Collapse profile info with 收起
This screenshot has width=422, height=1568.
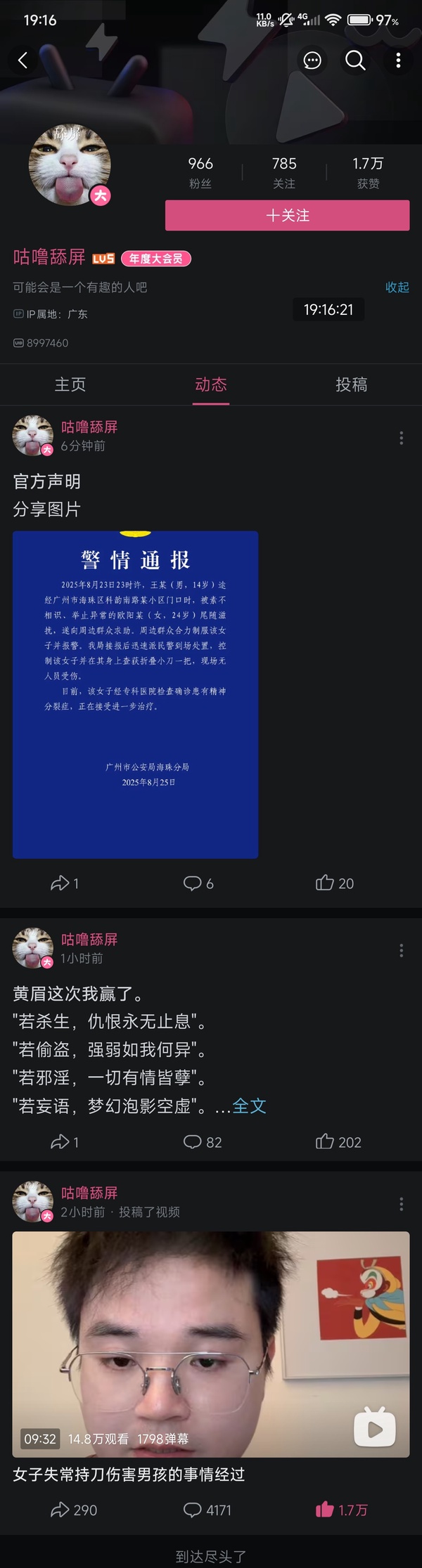point(397,287)
